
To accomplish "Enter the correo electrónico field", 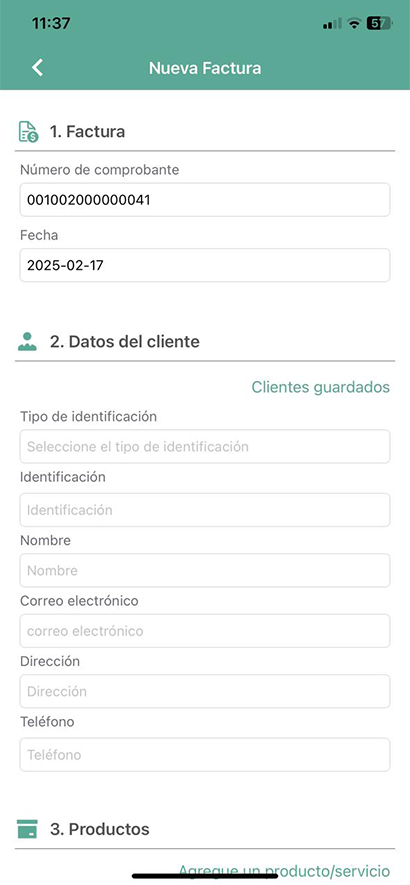I will pyautogui.click(x=205, y=630).
